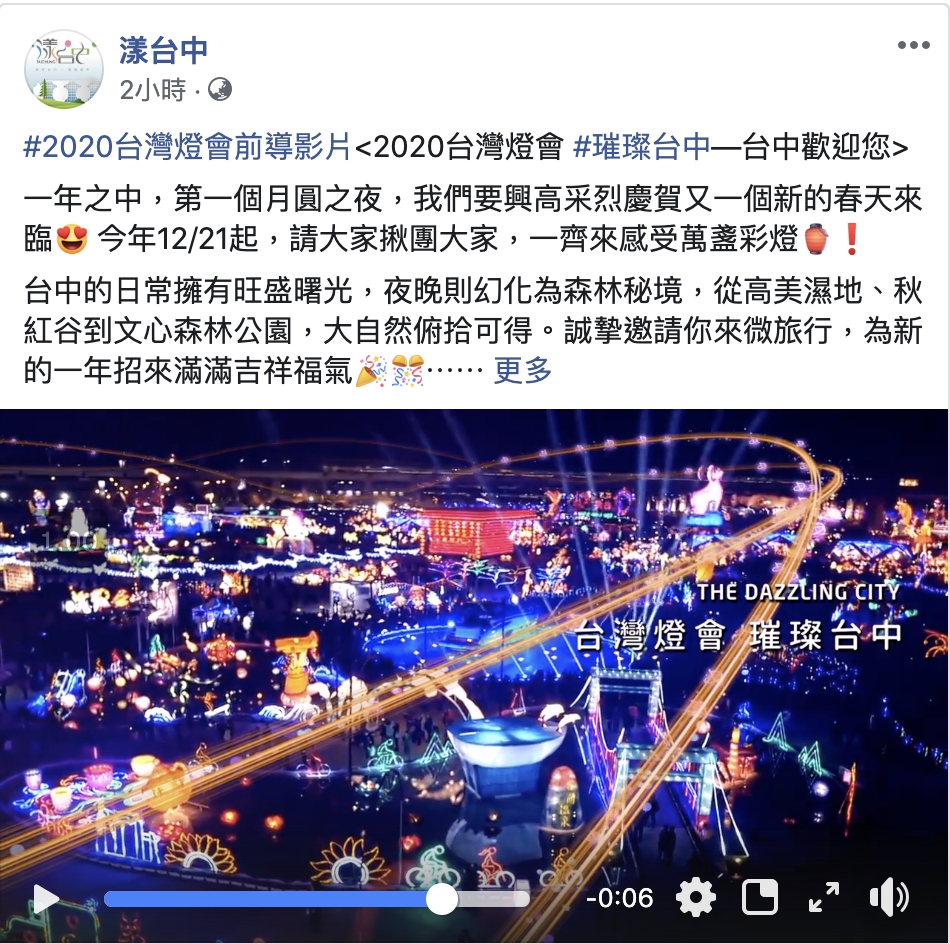View the 2小時 post timestamp
This screenshot has width=950, height=944.
coord(152,90)
